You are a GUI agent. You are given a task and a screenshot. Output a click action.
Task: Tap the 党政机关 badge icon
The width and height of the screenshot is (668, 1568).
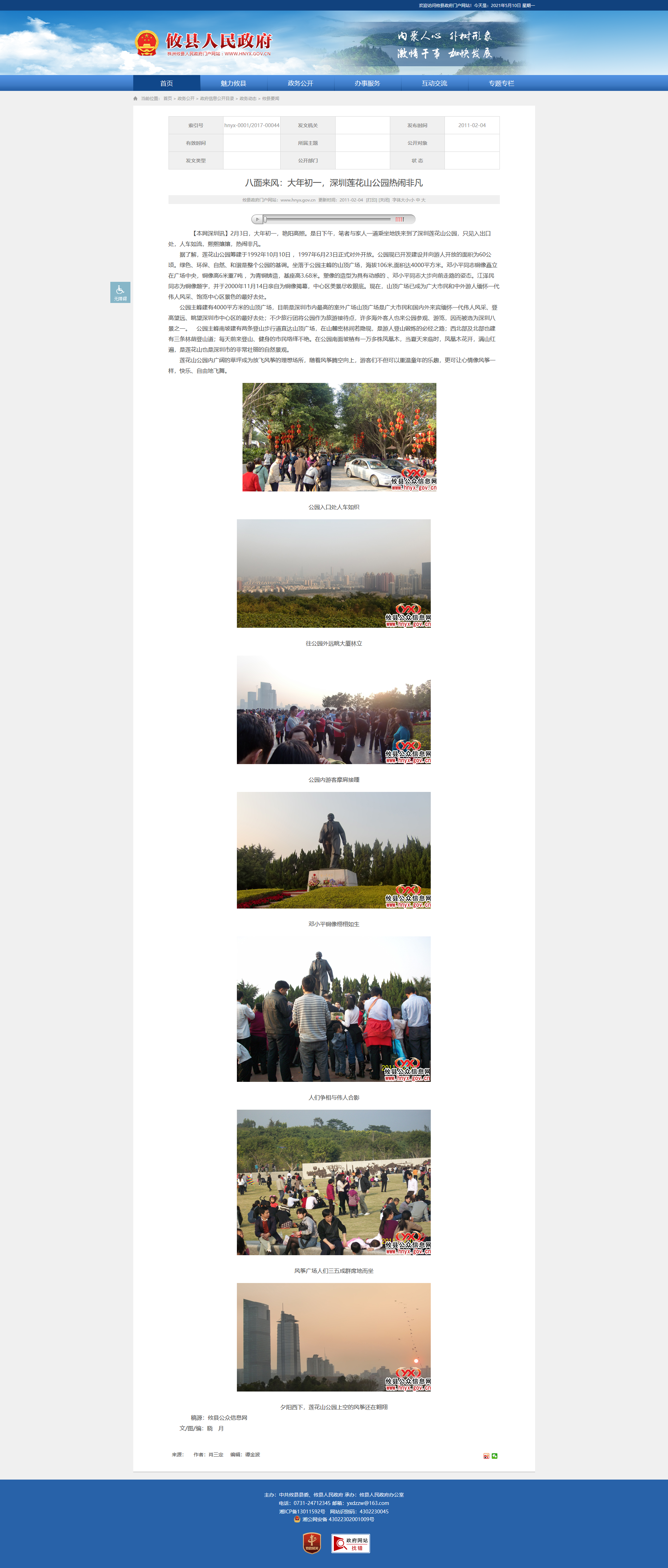[x=312, y=1543]
